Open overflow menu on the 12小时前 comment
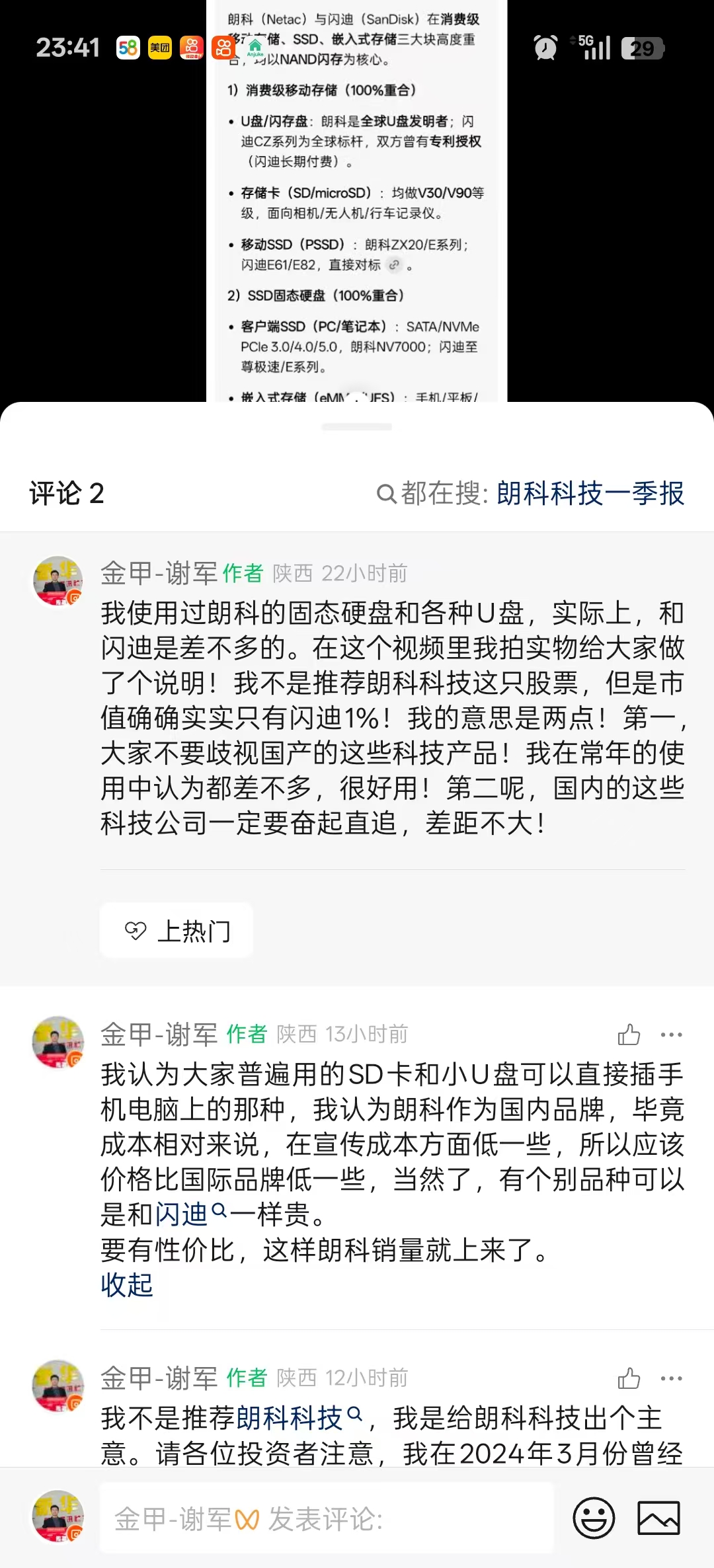The height and width of the screenshot is (1568, 714). point(671,1378)
